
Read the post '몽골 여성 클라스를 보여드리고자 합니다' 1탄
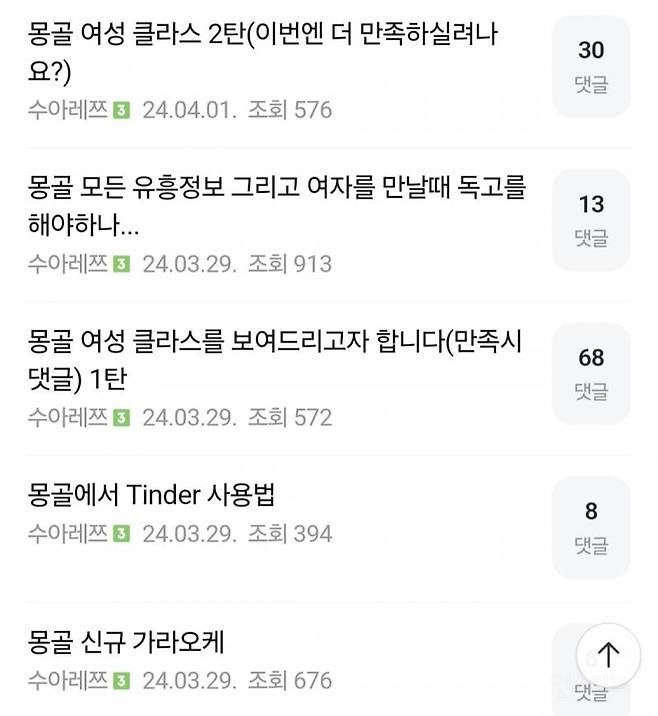coord(275,360)
